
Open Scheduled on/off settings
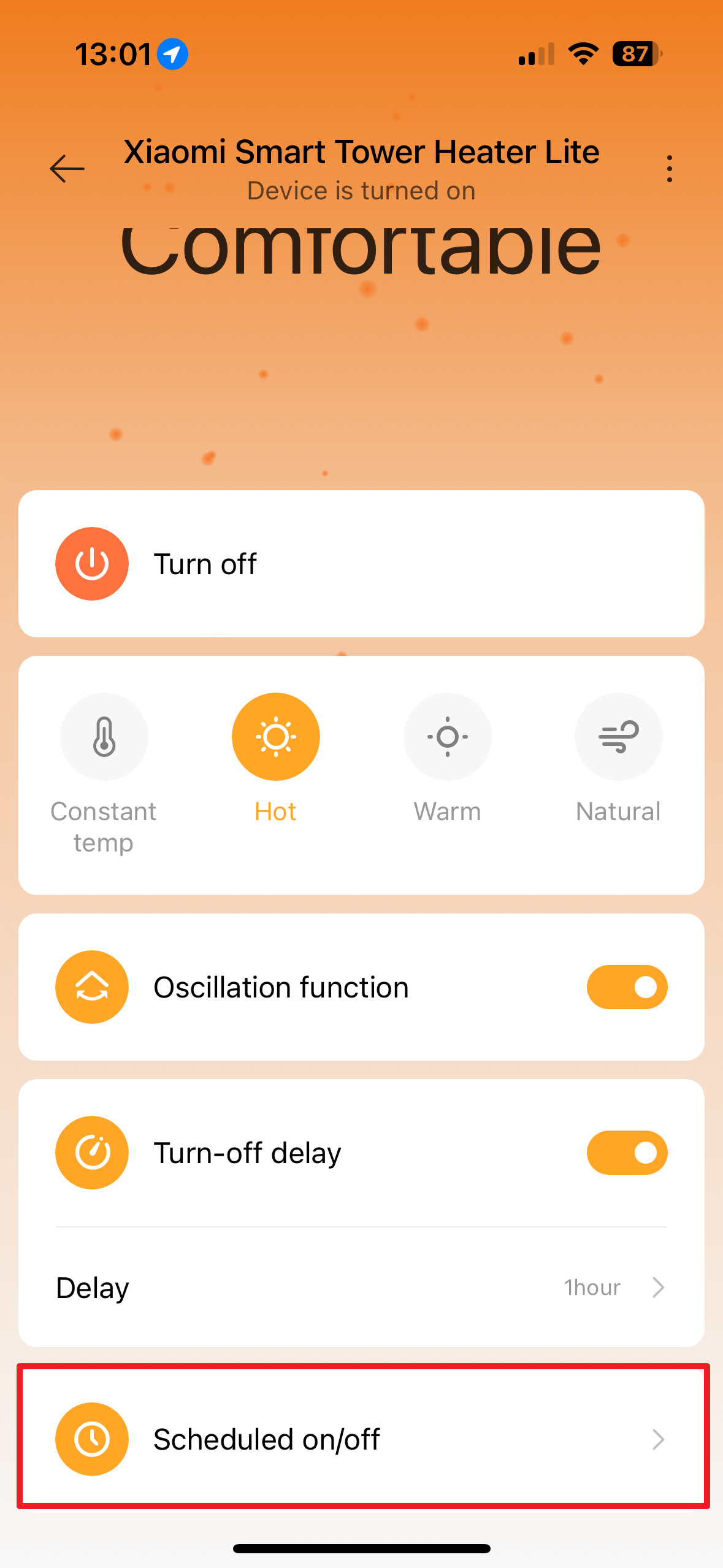tap(361, 1439)
